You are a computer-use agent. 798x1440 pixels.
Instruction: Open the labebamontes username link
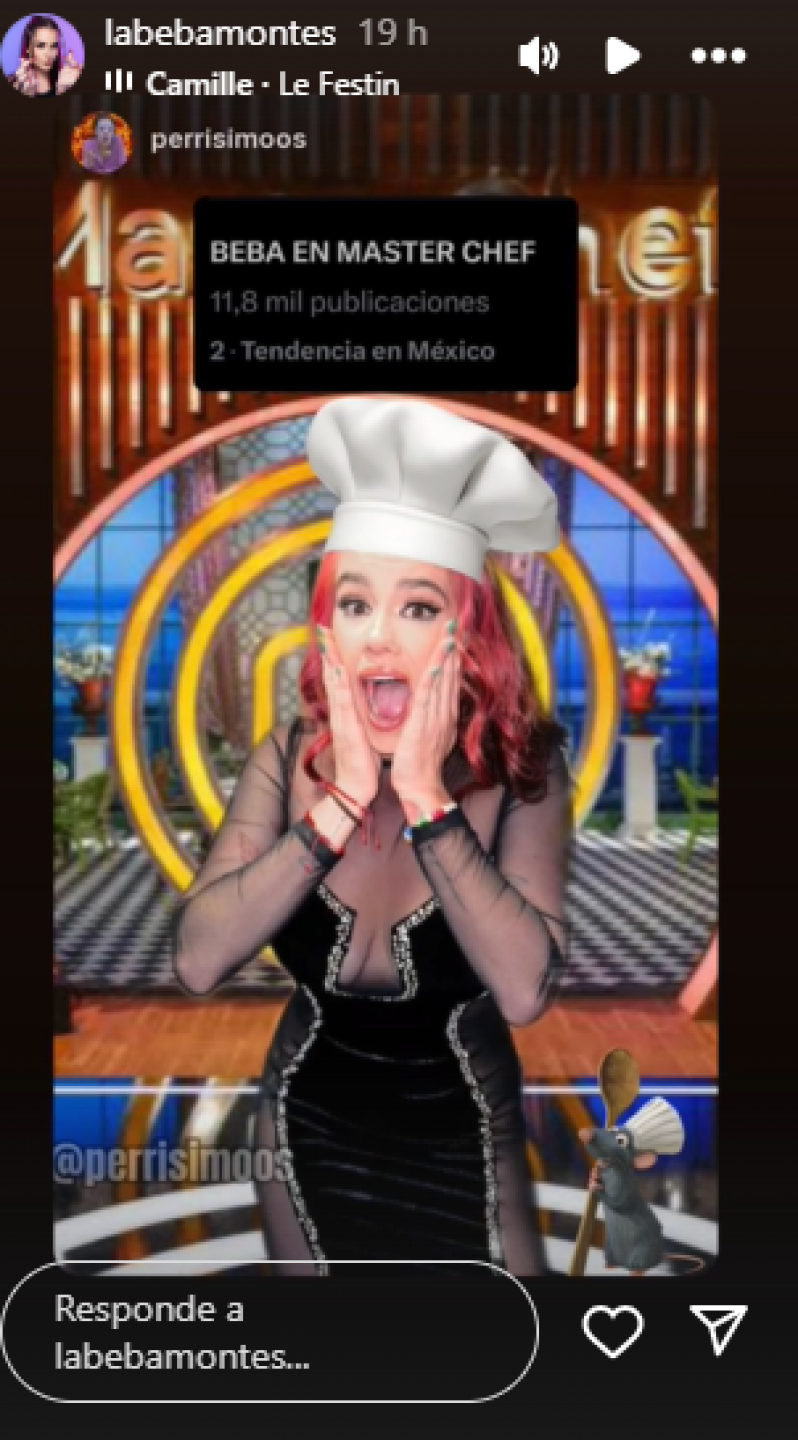click(x=220, y=33)
